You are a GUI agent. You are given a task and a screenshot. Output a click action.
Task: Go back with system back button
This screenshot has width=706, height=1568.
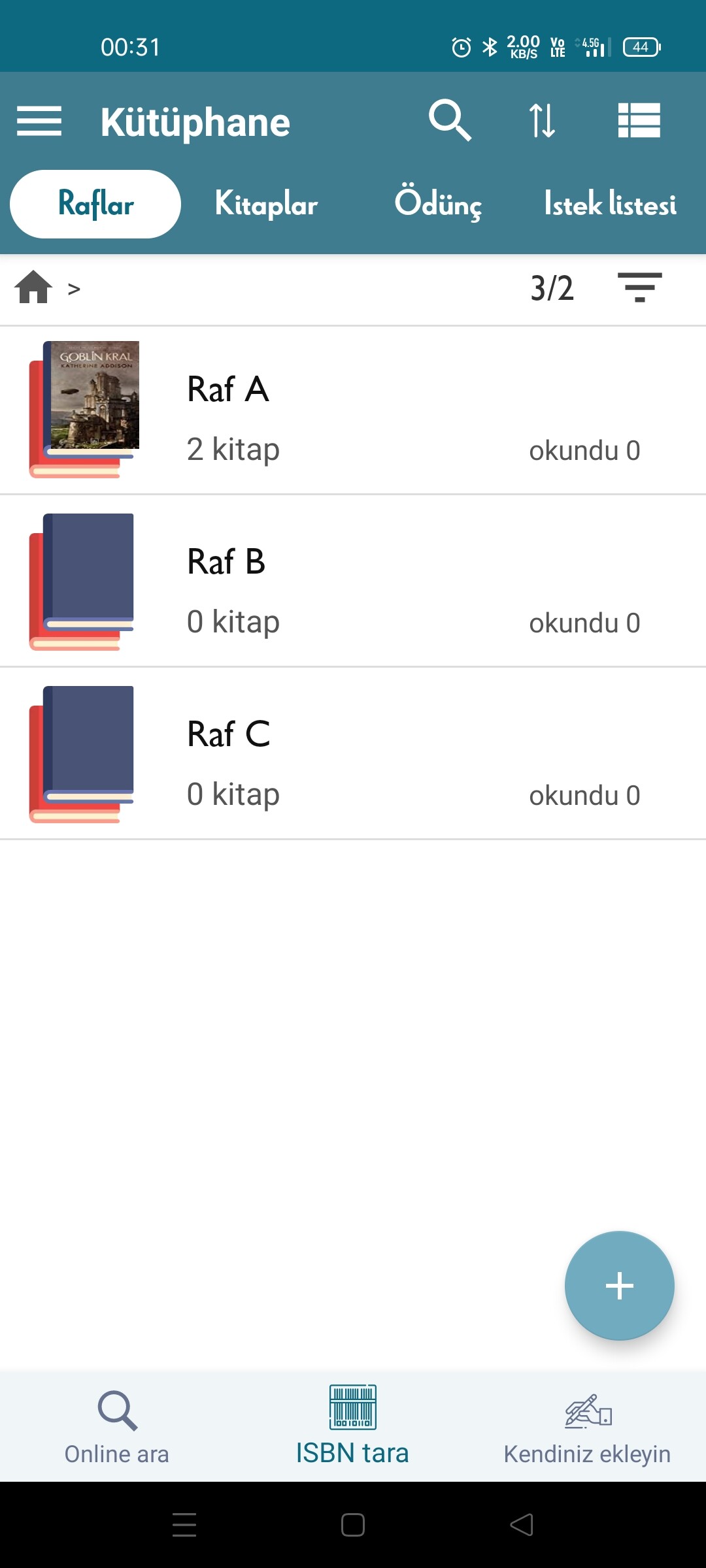[x=522, y=1525]
